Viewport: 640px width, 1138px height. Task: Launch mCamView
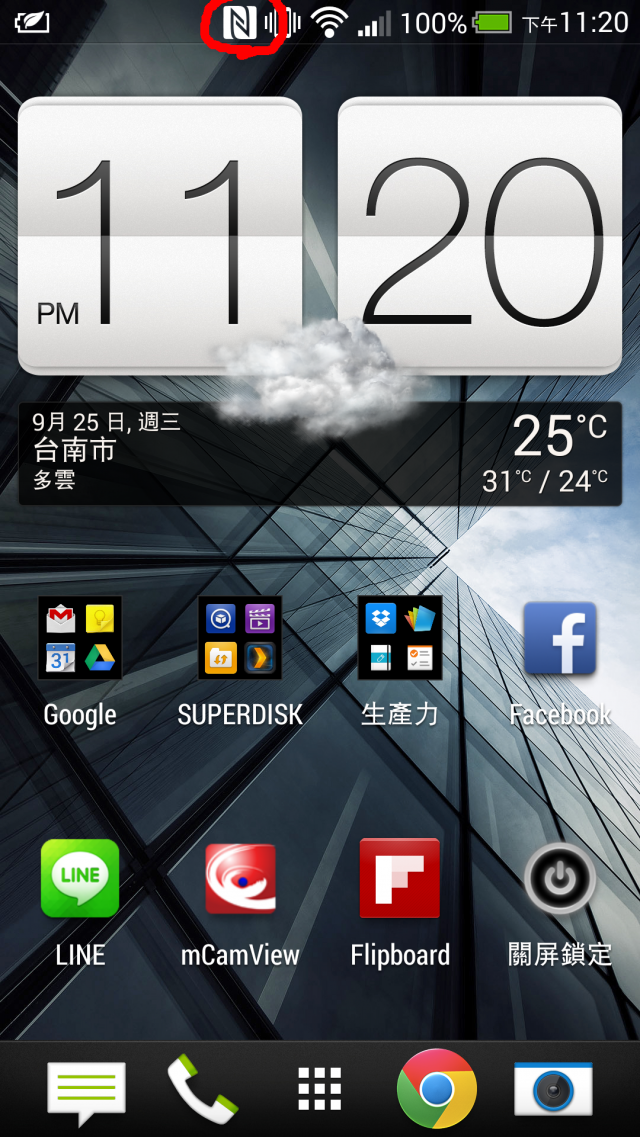pos(240,879)
